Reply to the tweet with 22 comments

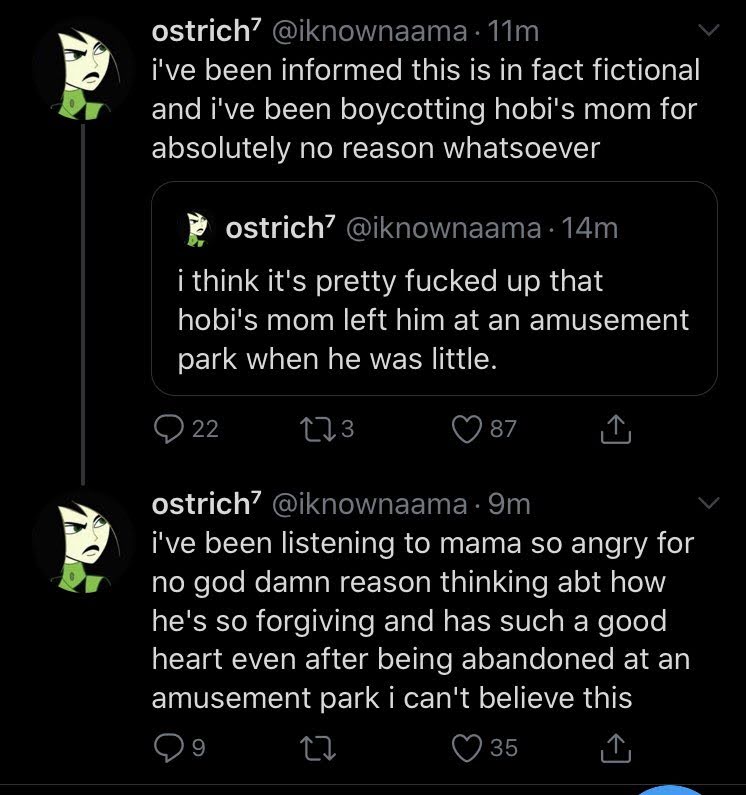click(x=169, y=429)
